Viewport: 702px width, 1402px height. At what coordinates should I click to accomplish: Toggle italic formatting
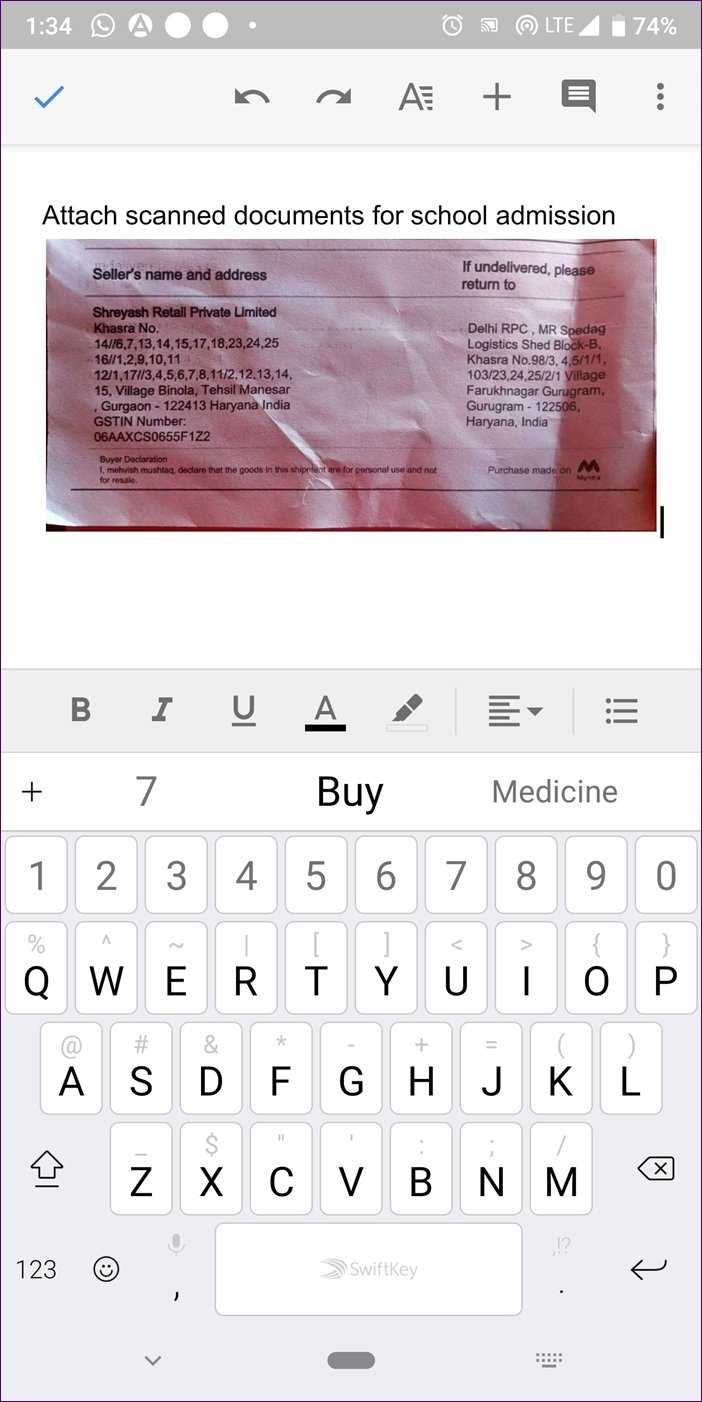point(161,710)
